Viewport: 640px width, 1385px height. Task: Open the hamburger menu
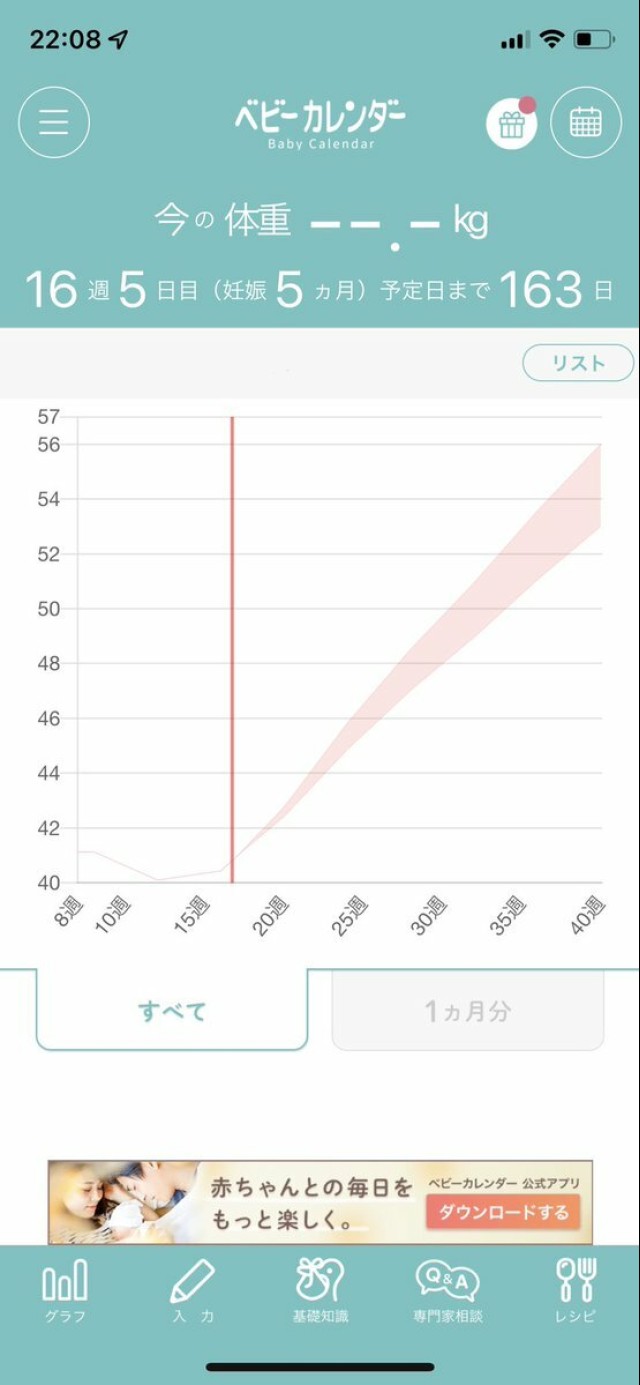54,123
